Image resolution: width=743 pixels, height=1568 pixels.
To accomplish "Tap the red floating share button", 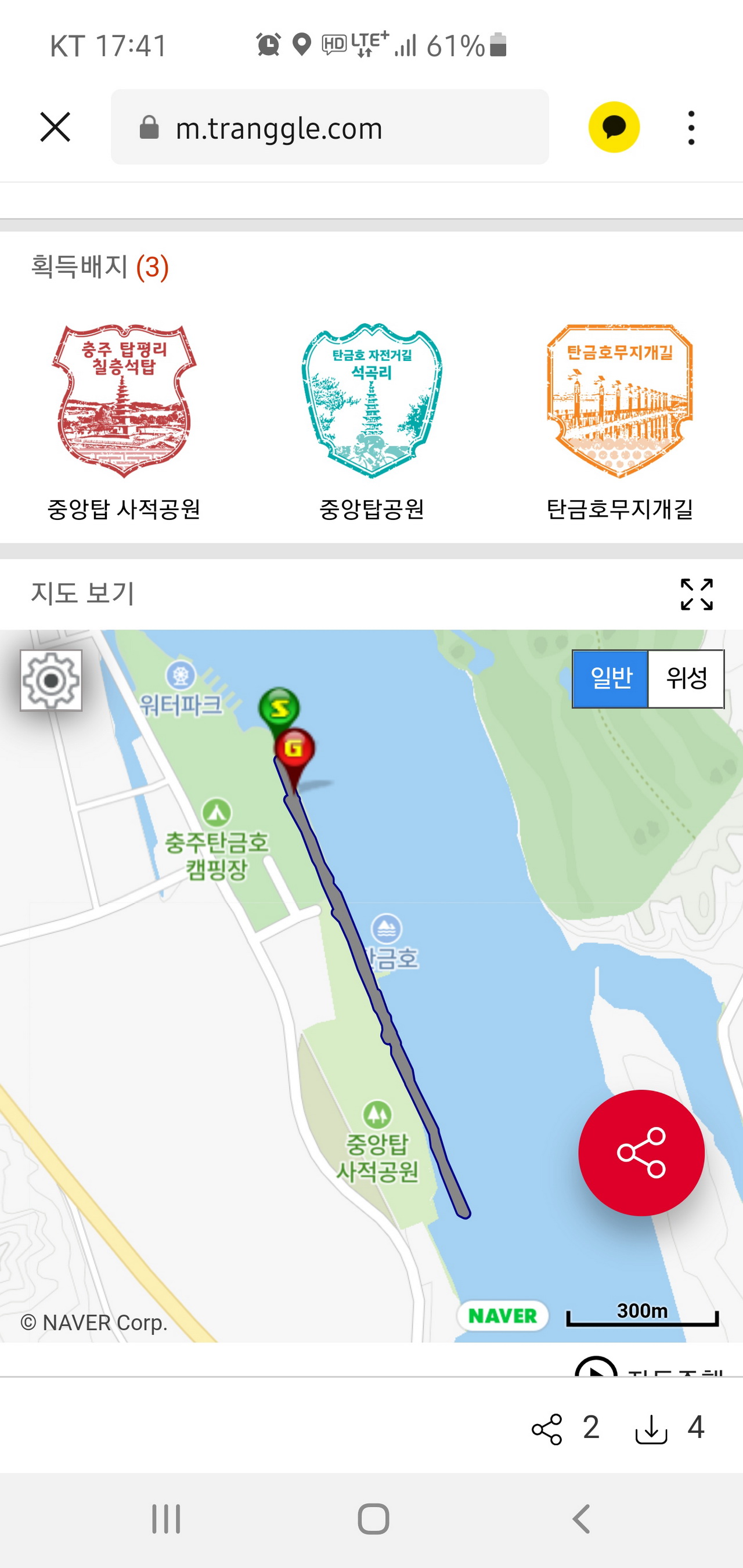I will [641, 1153].
